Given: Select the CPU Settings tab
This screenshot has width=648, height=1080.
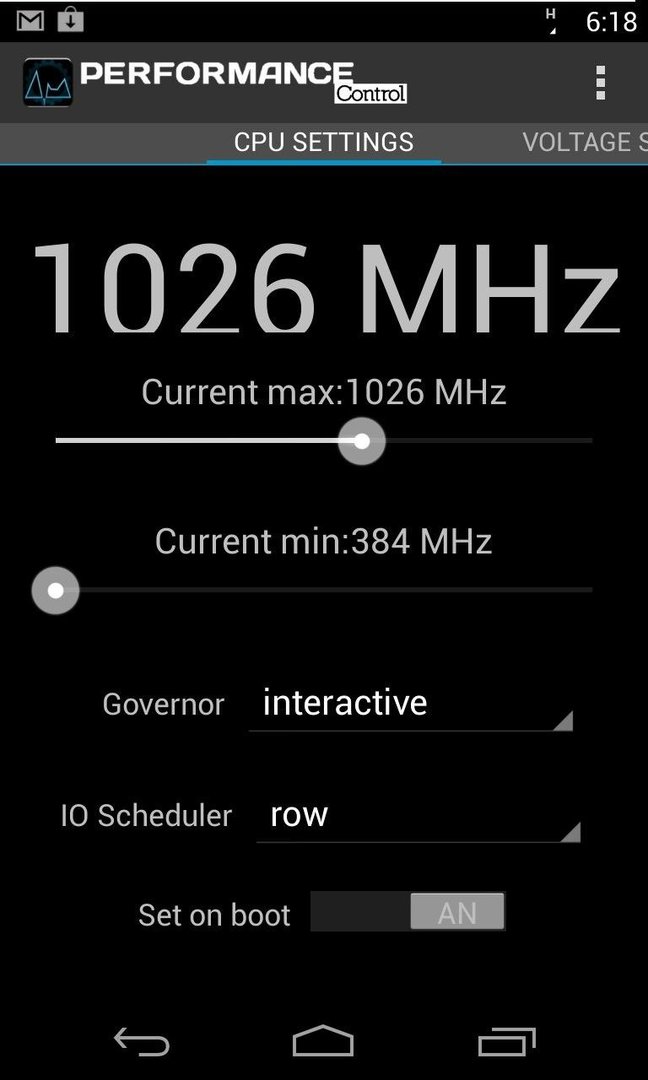Looking at the screenshot, I should (x=324, y=142).
